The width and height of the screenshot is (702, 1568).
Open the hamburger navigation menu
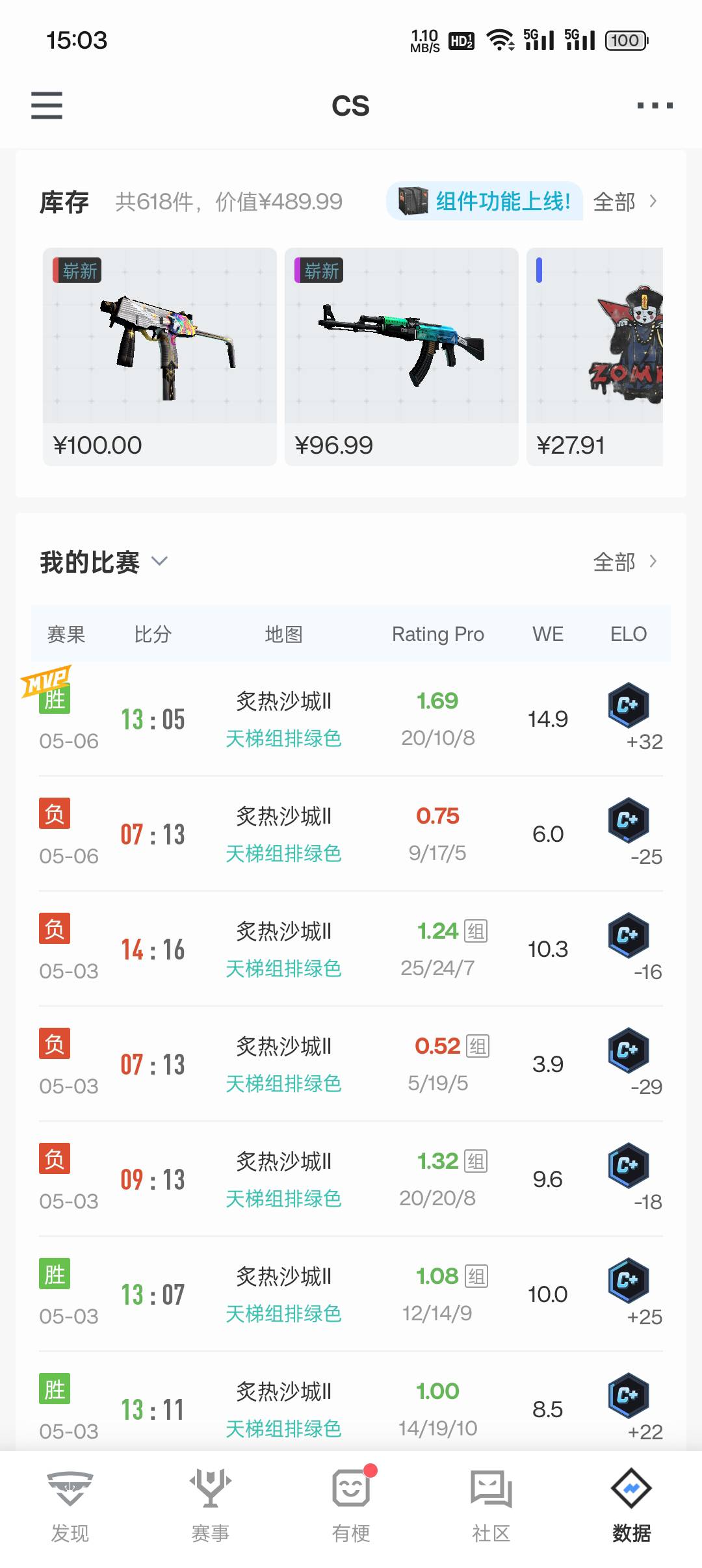coord(45,106)
